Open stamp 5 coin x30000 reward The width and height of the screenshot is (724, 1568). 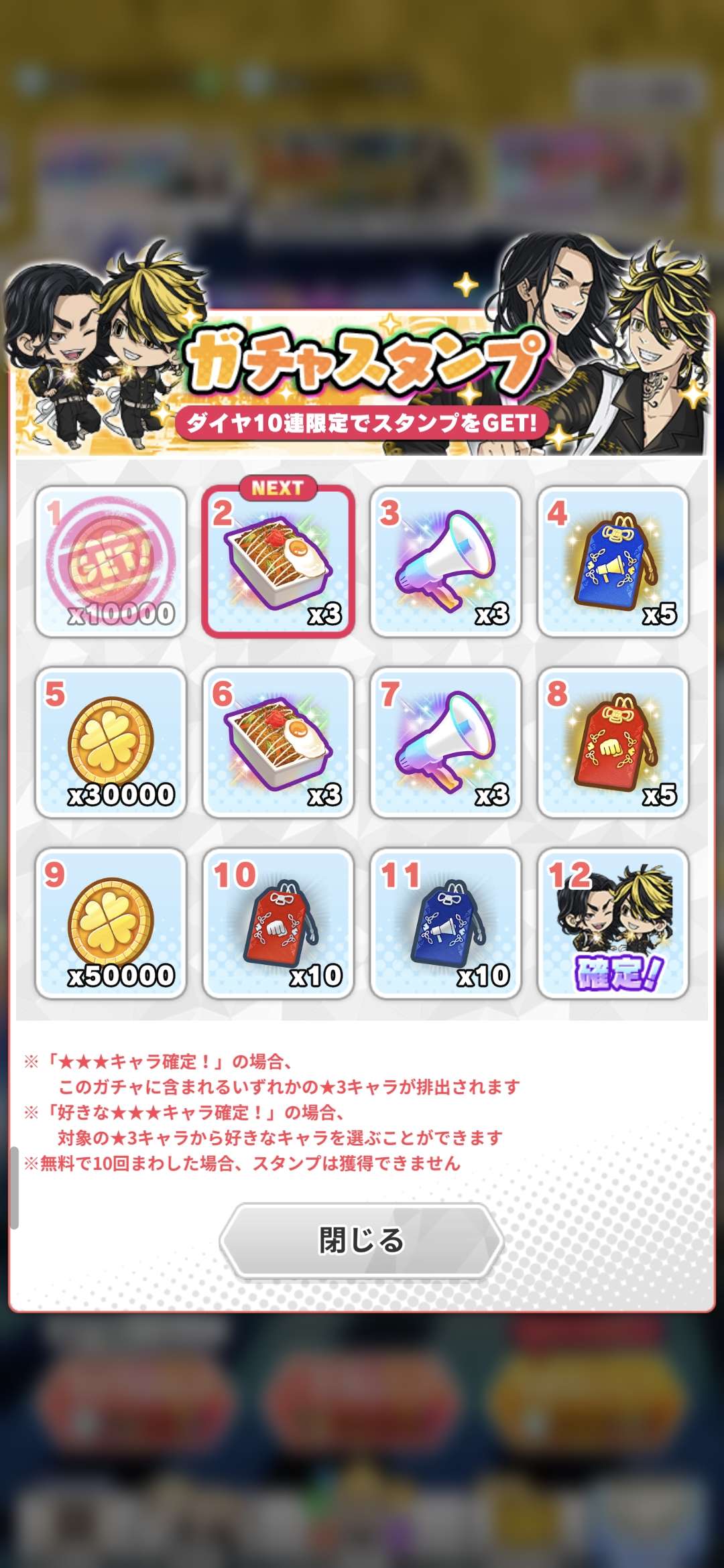pos(111,742)
